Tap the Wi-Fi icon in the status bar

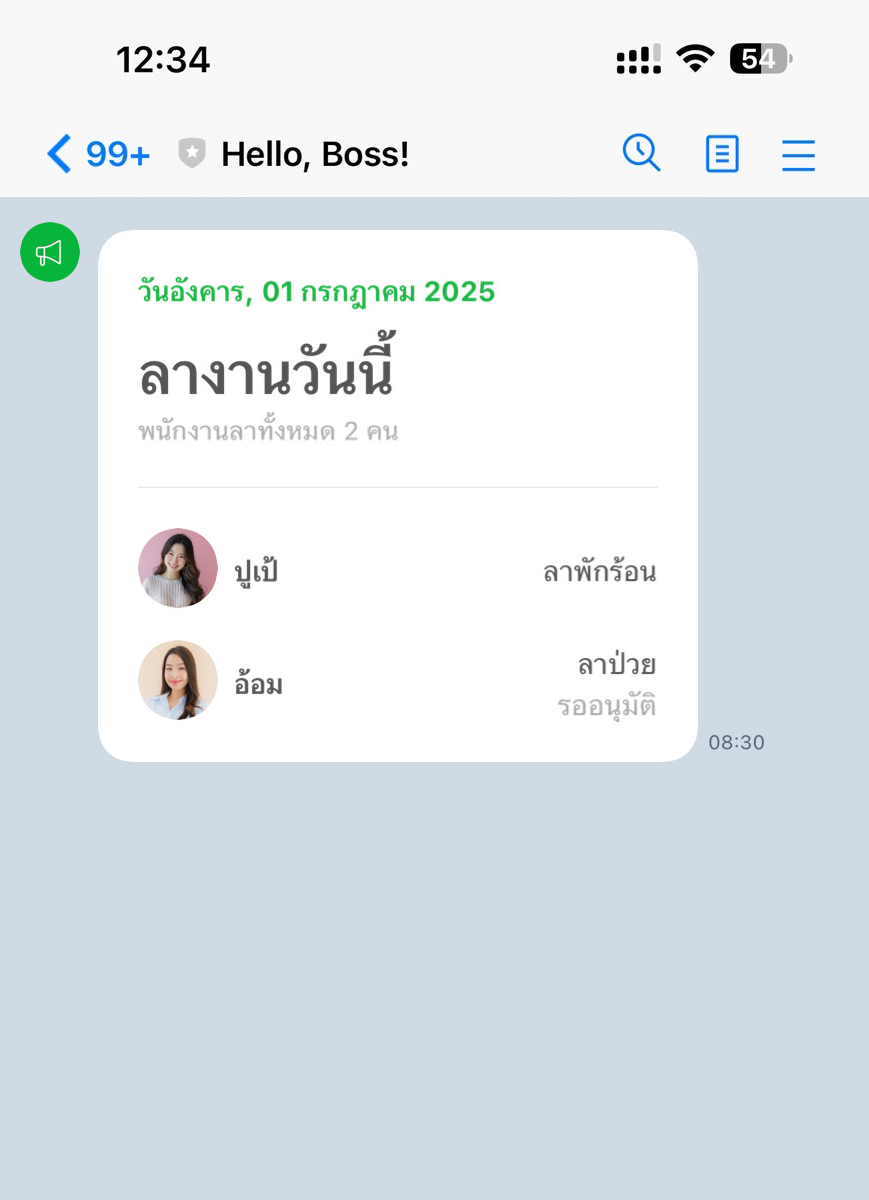point(697,58)
